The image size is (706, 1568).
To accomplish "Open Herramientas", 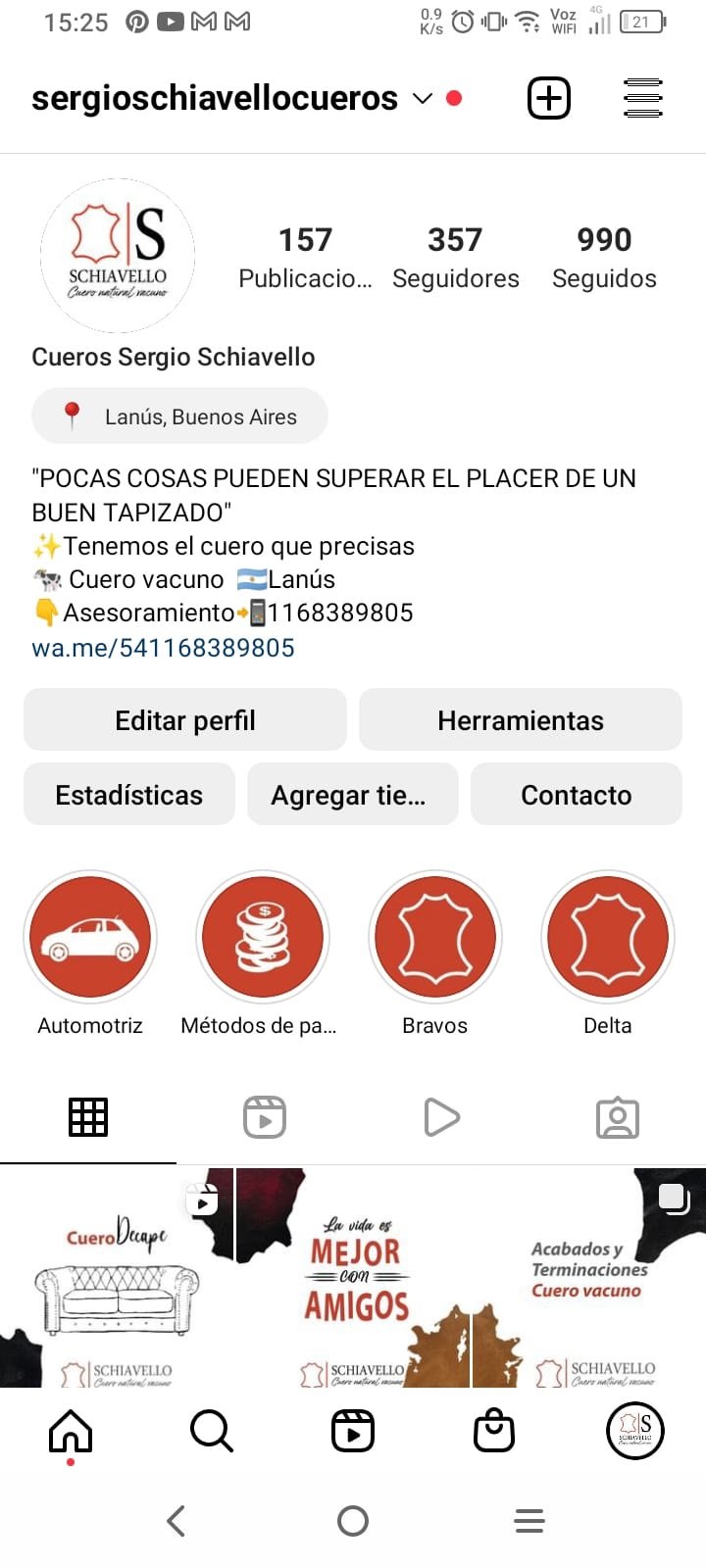I will 521,720.
